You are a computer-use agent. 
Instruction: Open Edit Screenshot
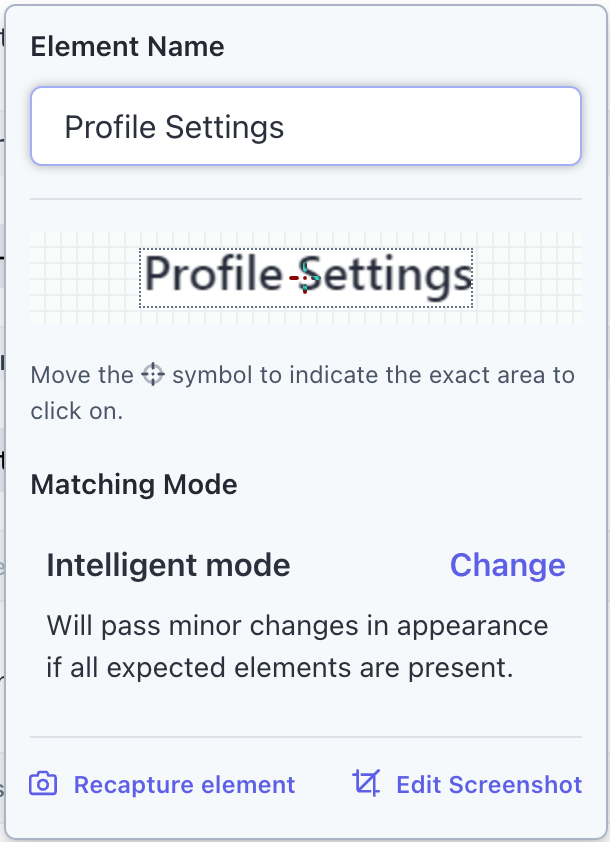[468, 785]
